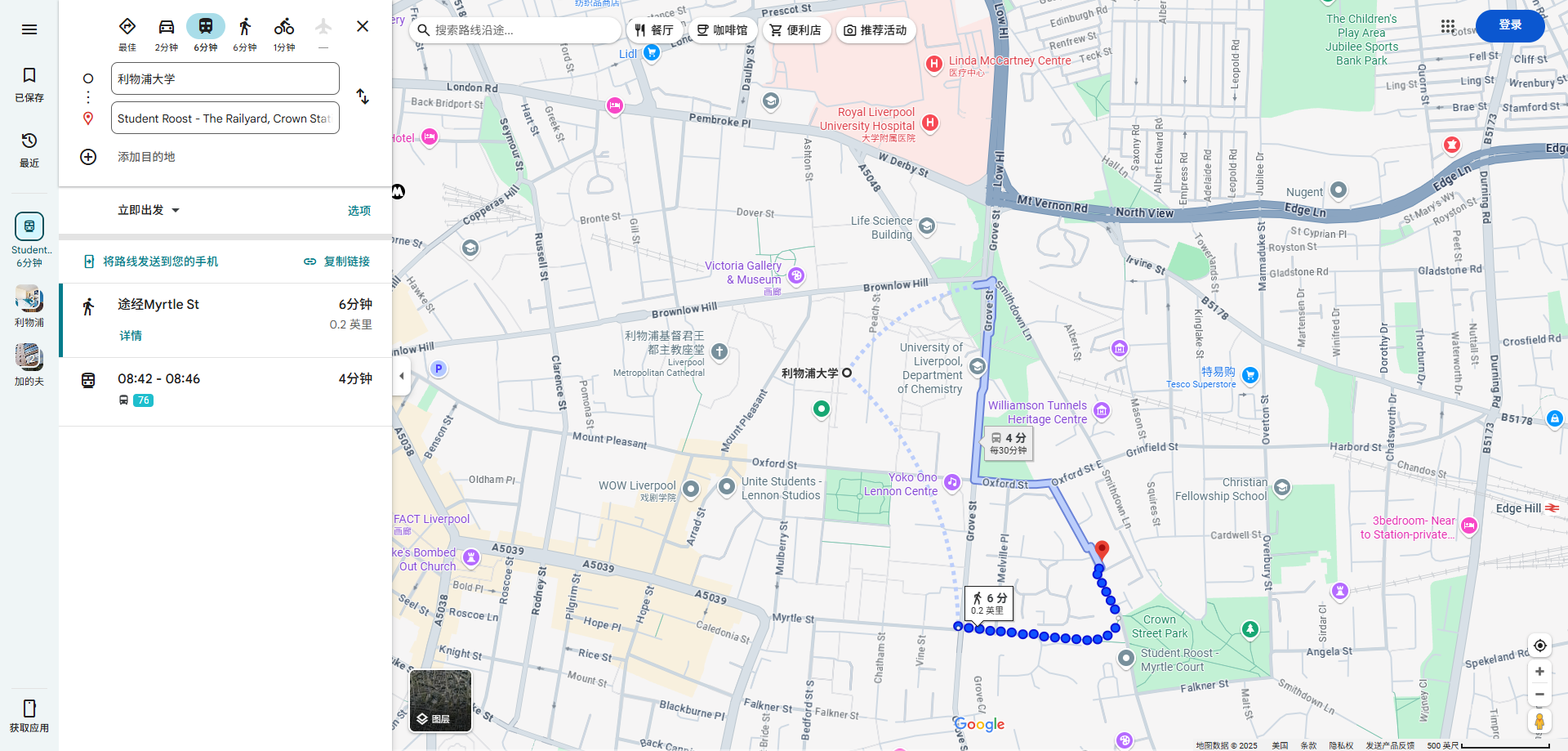Tap the 登录 sign-in button
The width and height of the screenshot is (1568, 751).
(x=1509, y=25)
